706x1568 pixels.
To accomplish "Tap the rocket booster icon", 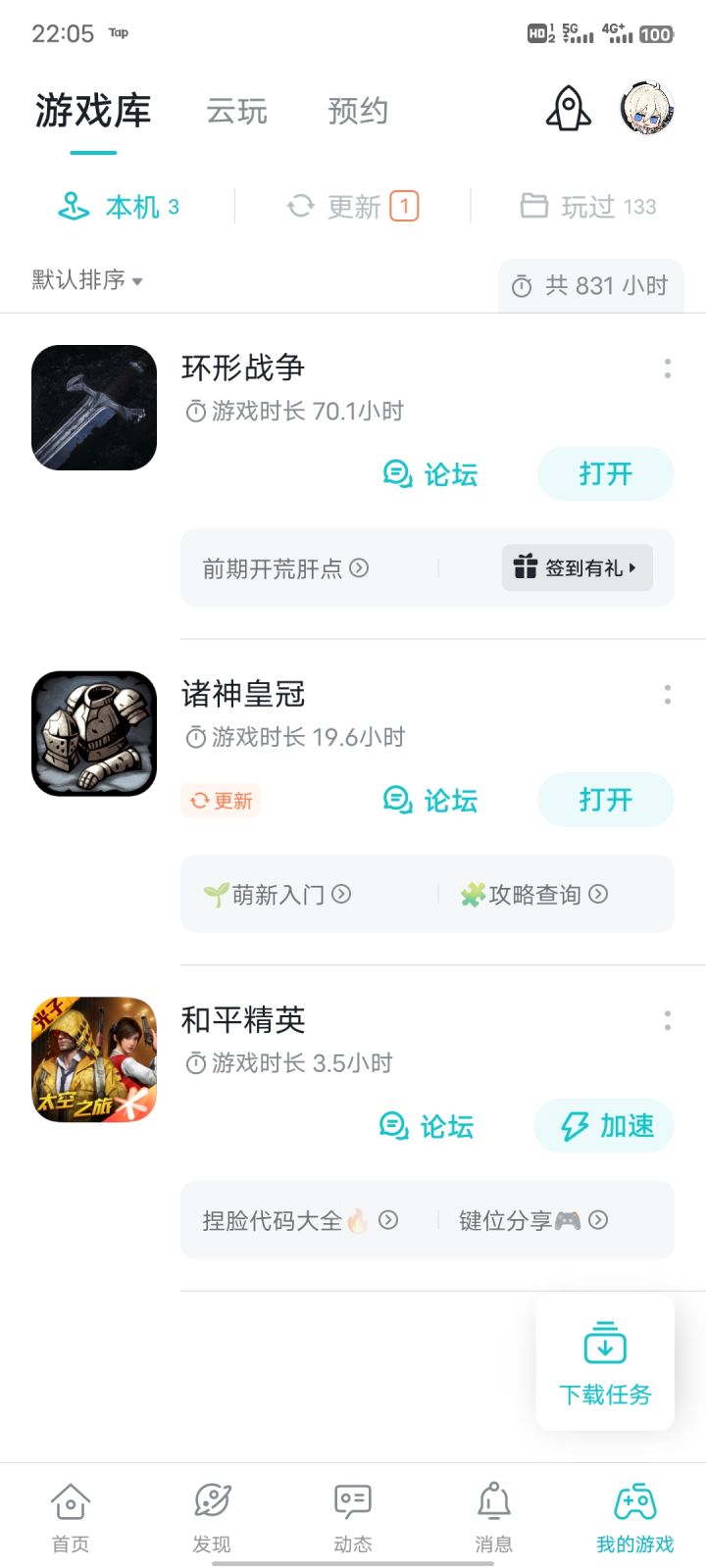I will [x=569, y=109].
